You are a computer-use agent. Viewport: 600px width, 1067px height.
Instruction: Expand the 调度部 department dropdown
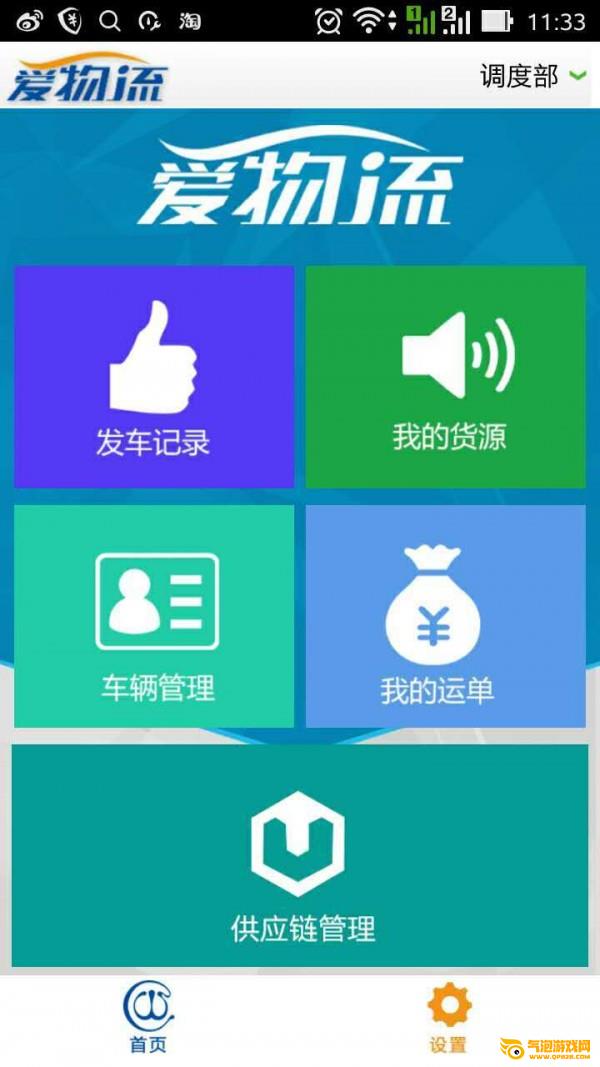[x=532, y=76]
